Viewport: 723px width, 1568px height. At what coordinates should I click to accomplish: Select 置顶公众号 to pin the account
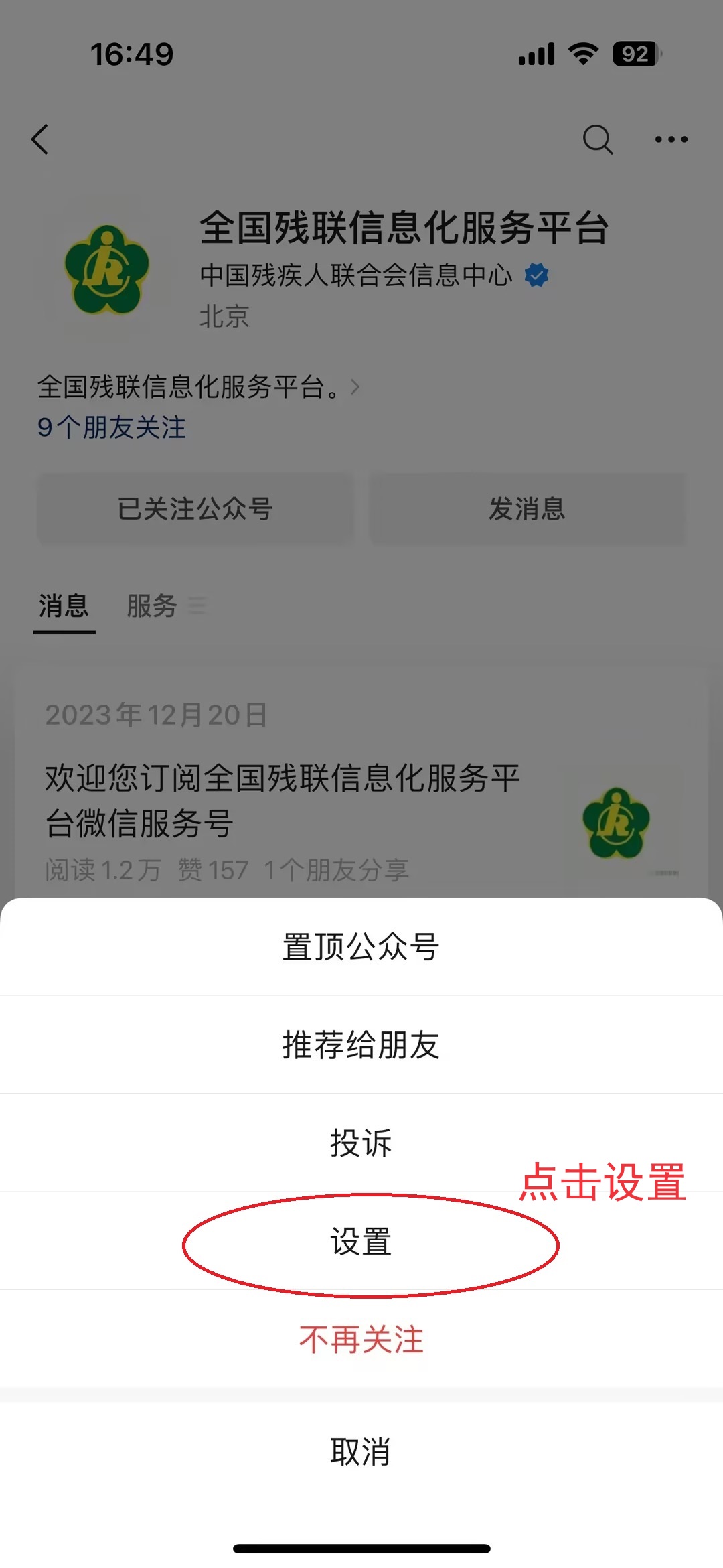pos(361,946)
